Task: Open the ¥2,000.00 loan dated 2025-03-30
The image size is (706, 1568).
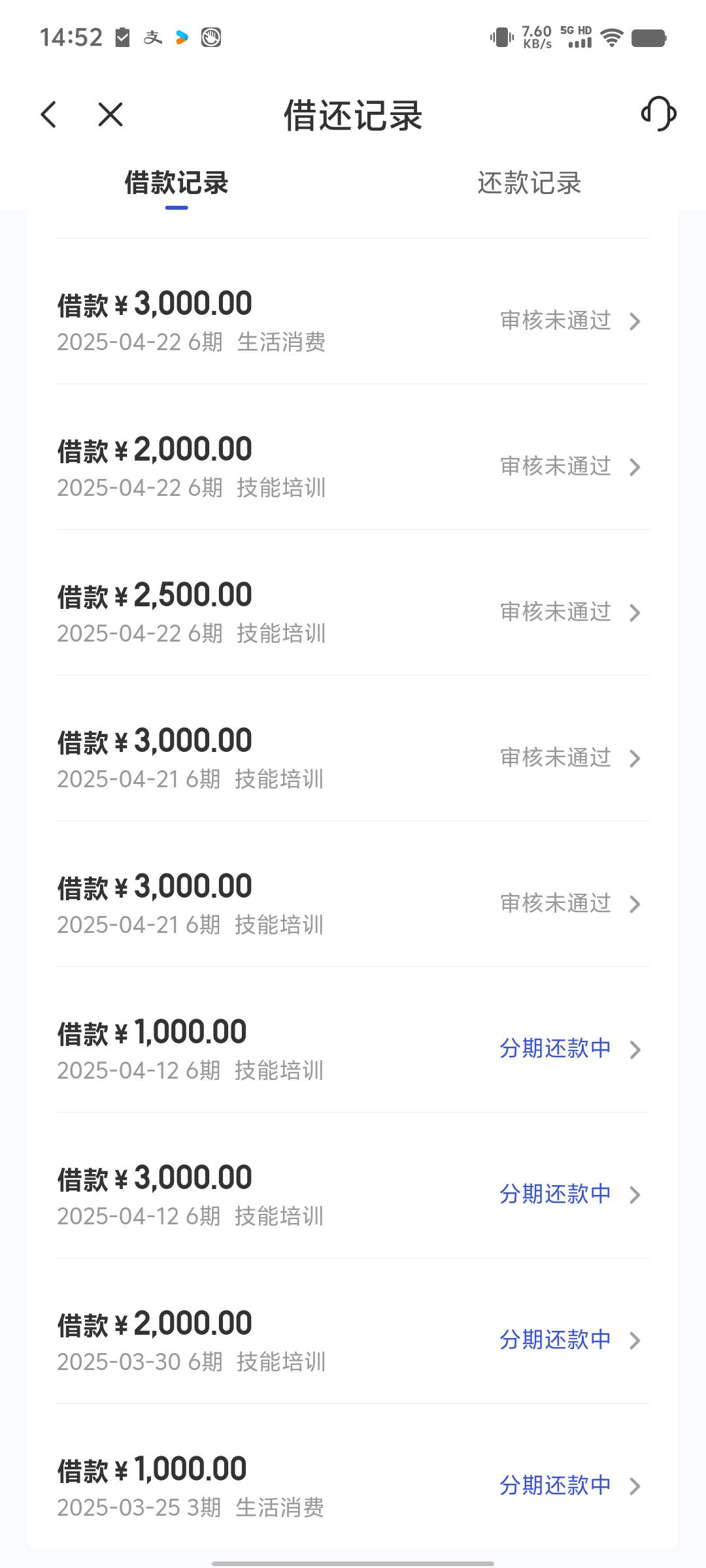Action: (x=353, y=1331)
